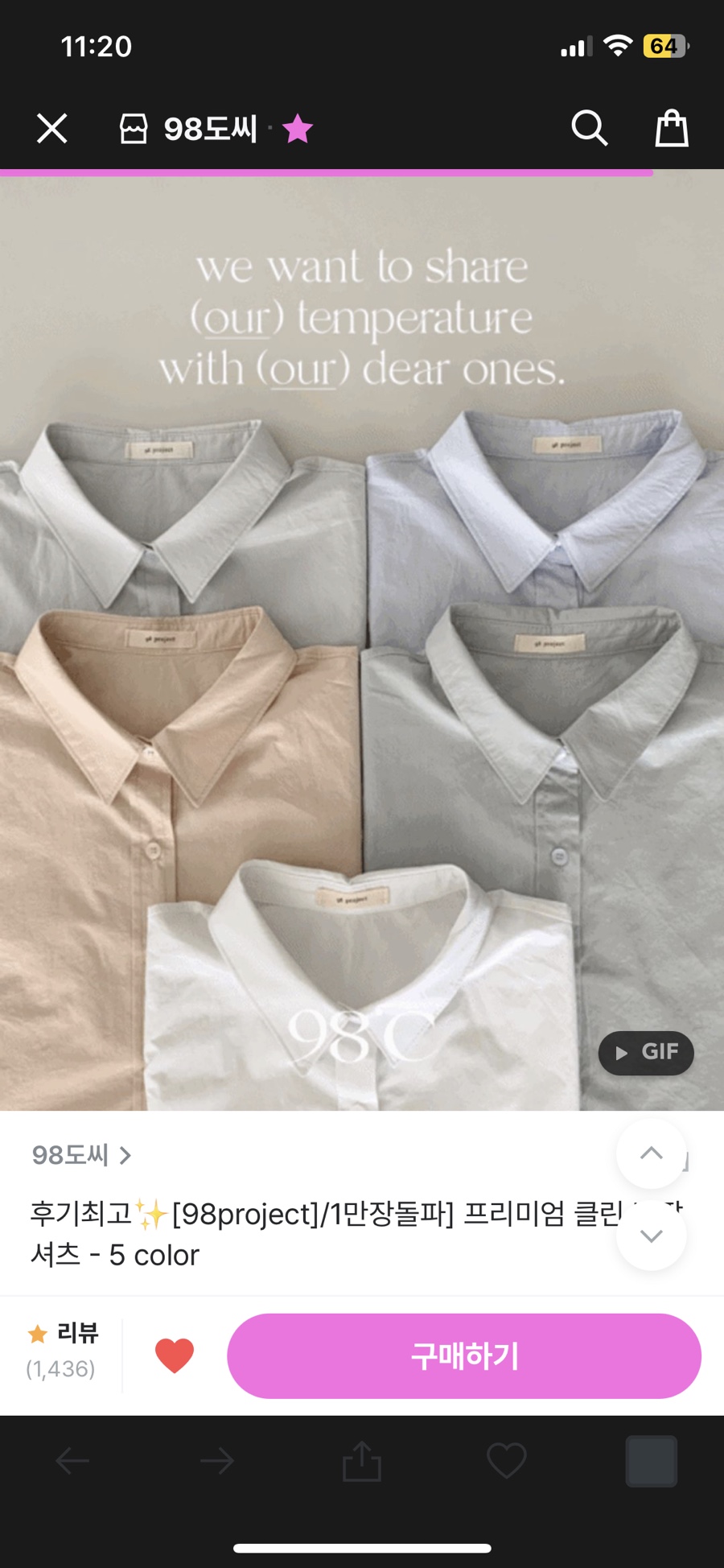This screenshot has height=1568, width=724.
Task: Open the 98도씨 store header
Action: coord(191,129)
